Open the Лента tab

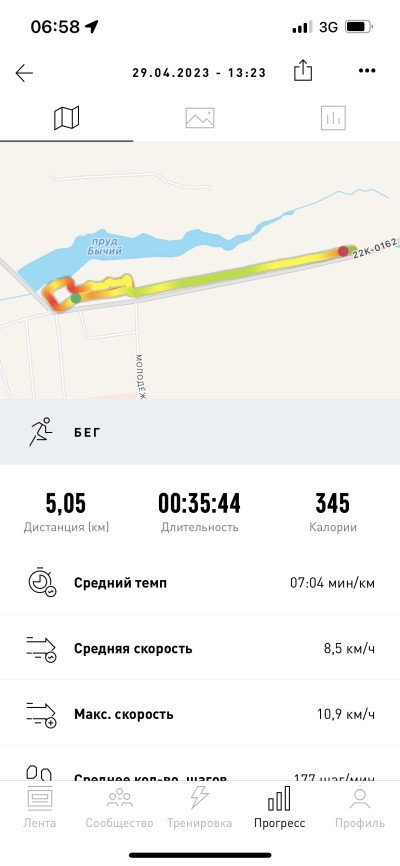pyautogui.click(x=39, y=807)
